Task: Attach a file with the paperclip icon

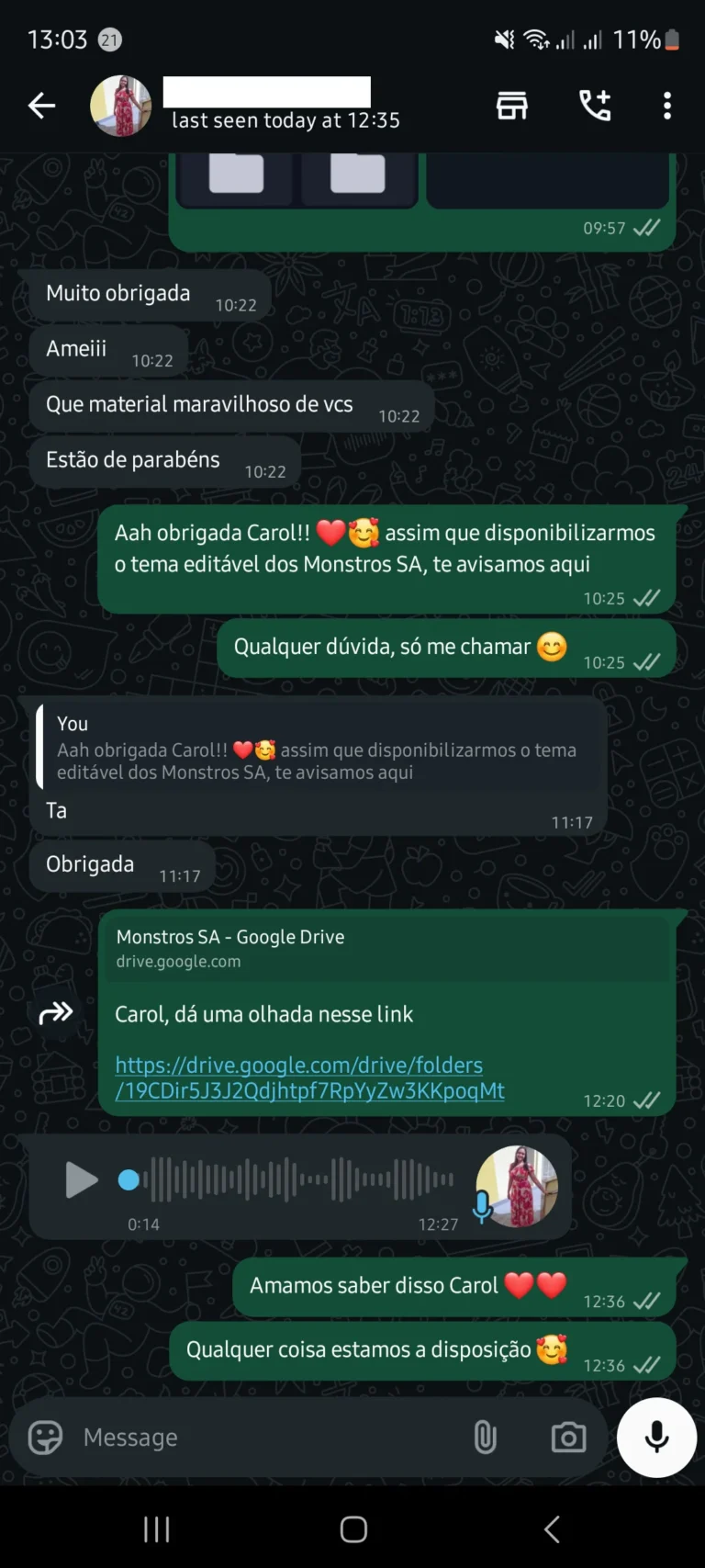Action: coord(486,1437)
